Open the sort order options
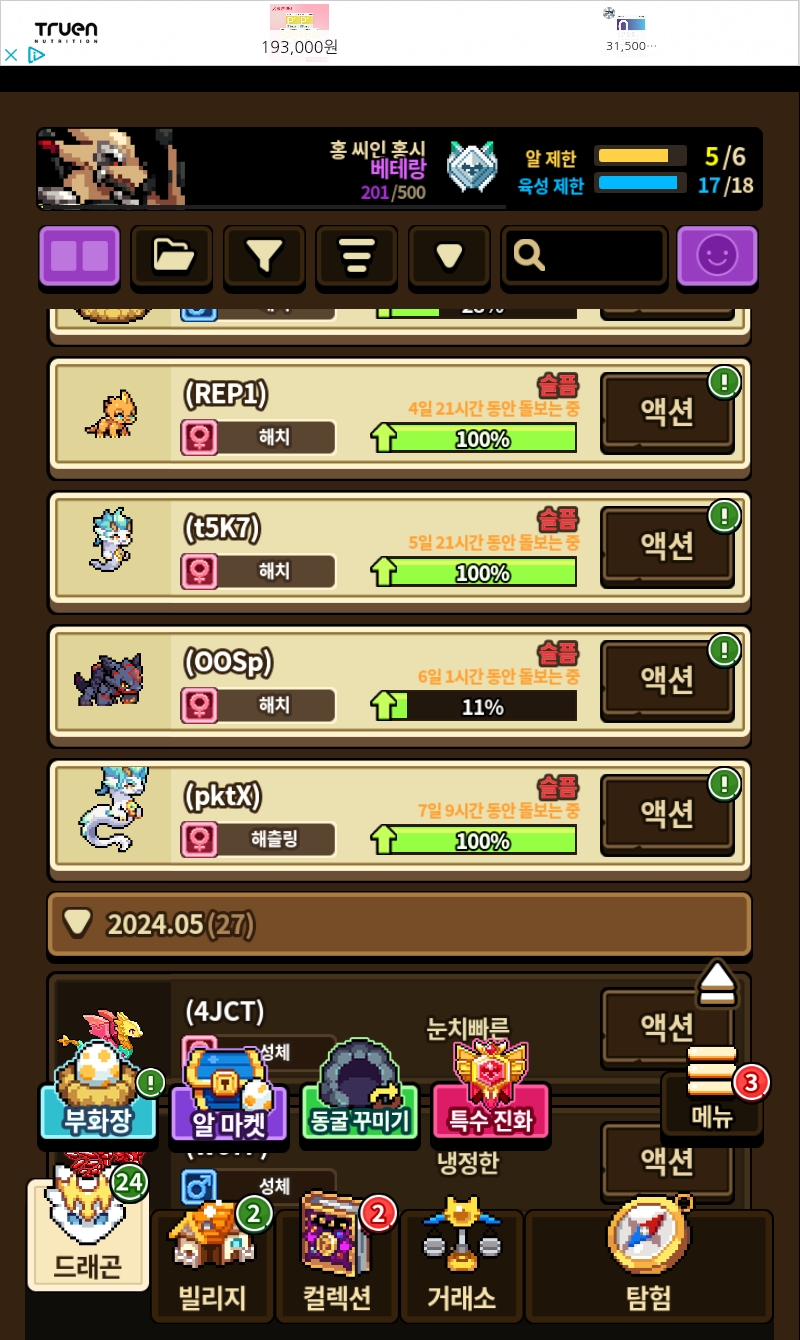 tap(356, 256)
